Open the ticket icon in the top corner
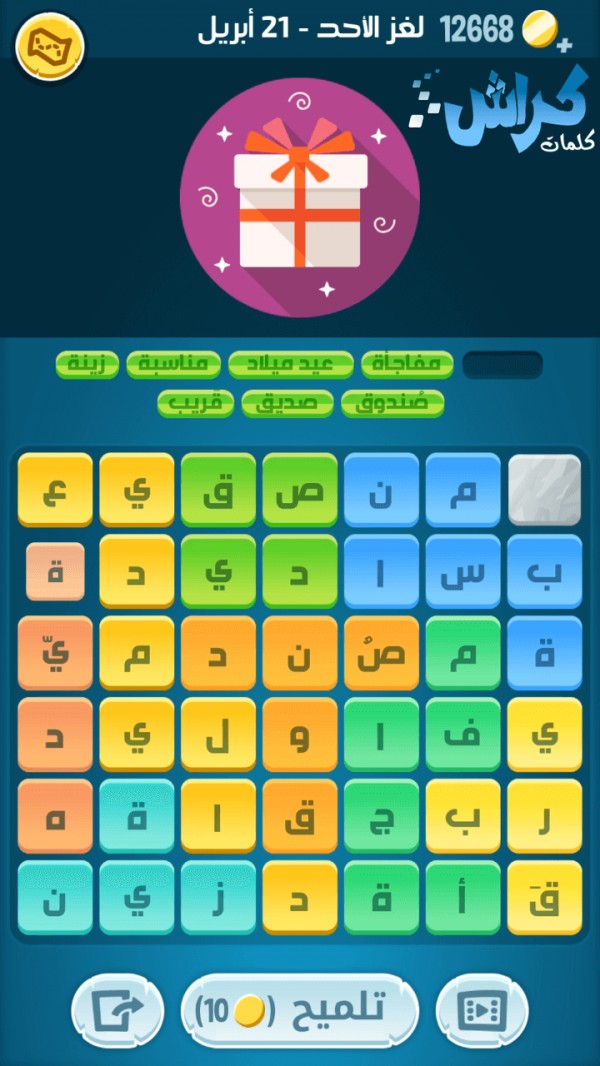This screenshot has height=1066, width=600. pos(50,46)
